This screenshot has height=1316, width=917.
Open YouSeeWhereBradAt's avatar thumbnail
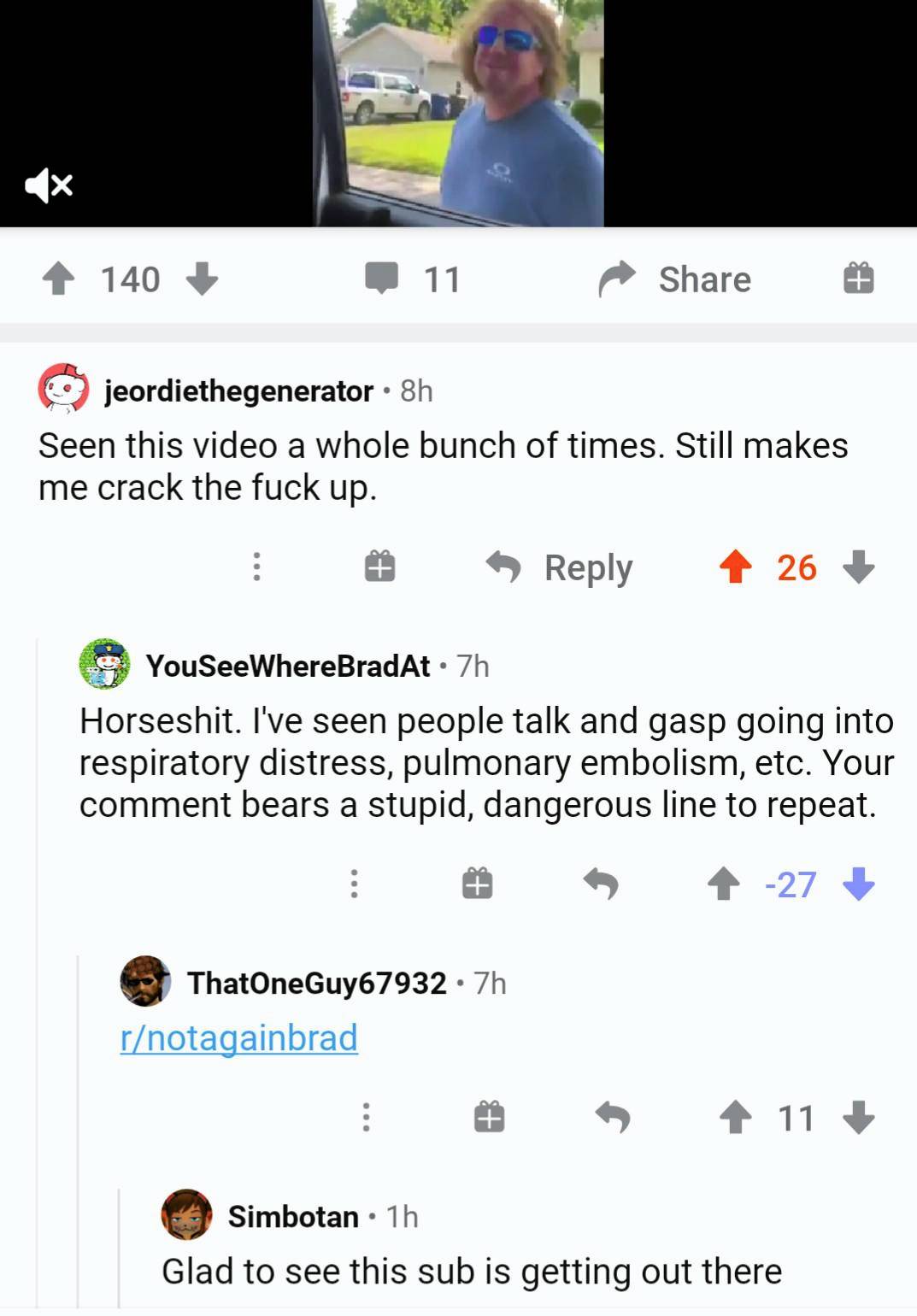point(103,667)
